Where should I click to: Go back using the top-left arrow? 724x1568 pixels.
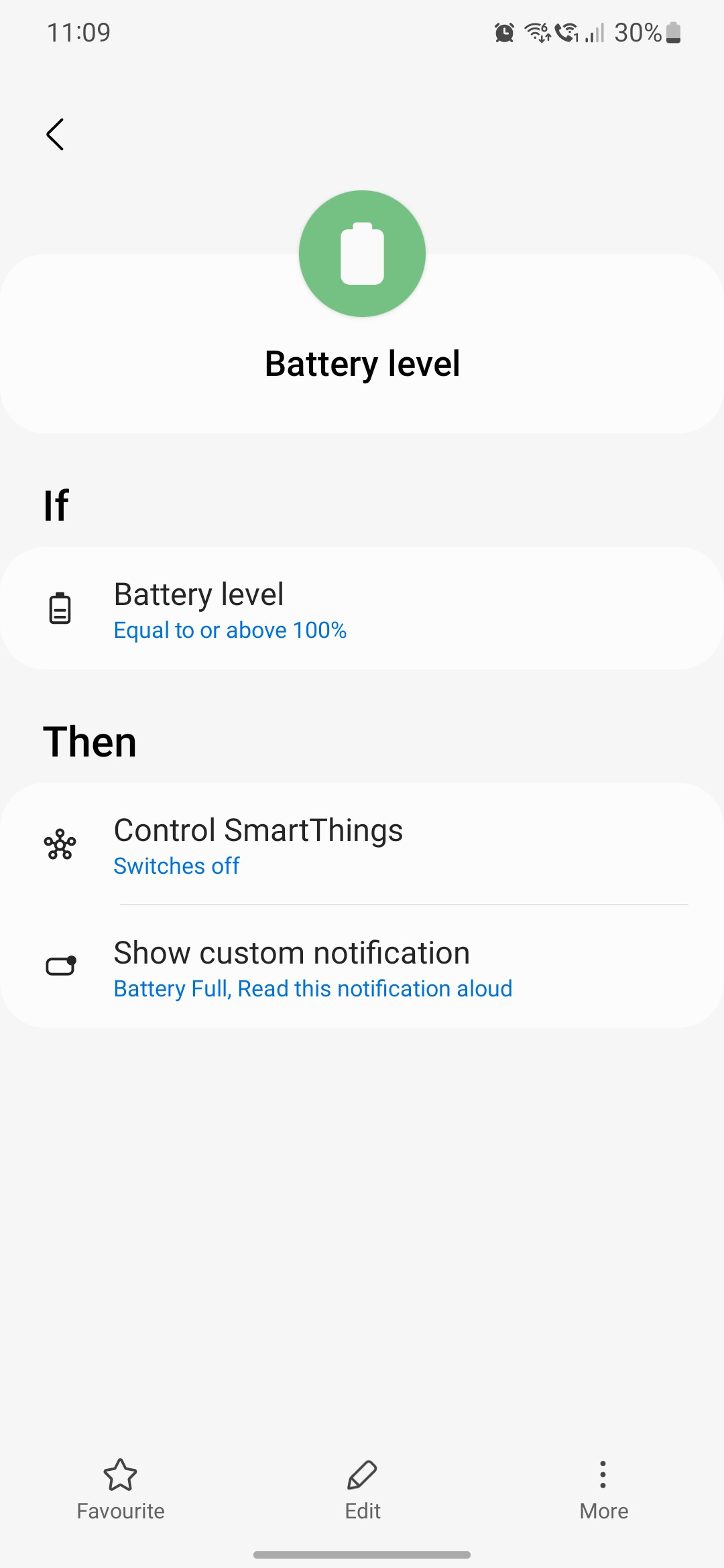click(x=55, y=135)
